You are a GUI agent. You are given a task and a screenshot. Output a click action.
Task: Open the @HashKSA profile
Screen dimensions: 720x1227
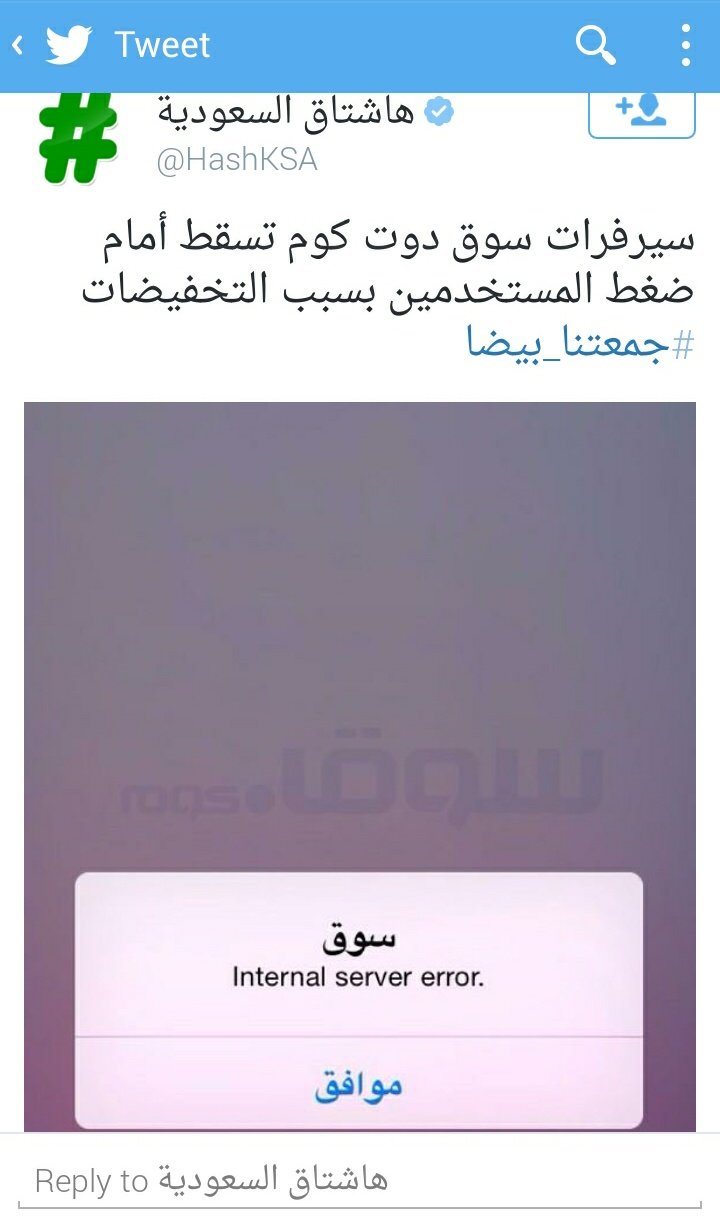[236, 160]
